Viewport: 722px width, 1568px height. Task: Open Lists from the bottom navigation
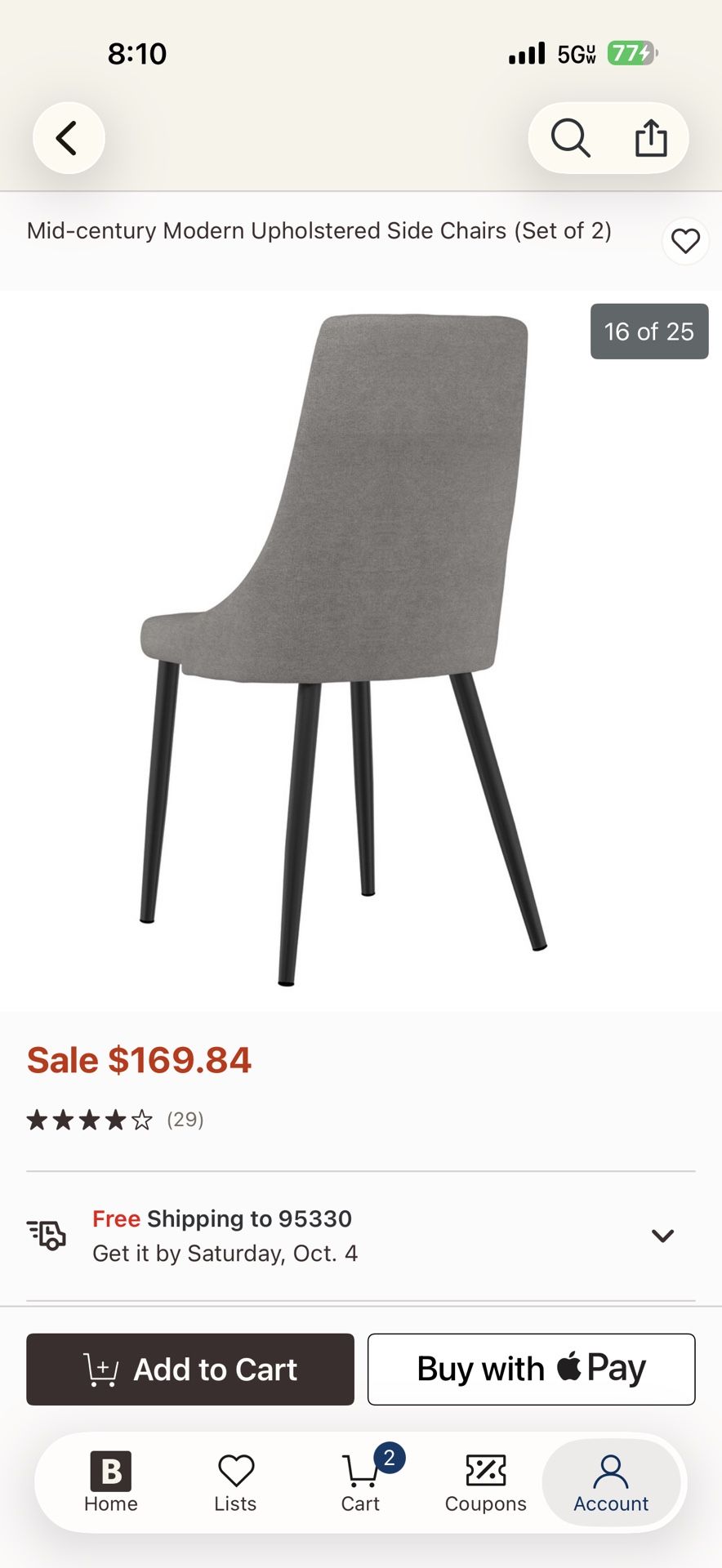click(x=235, y=1482)
